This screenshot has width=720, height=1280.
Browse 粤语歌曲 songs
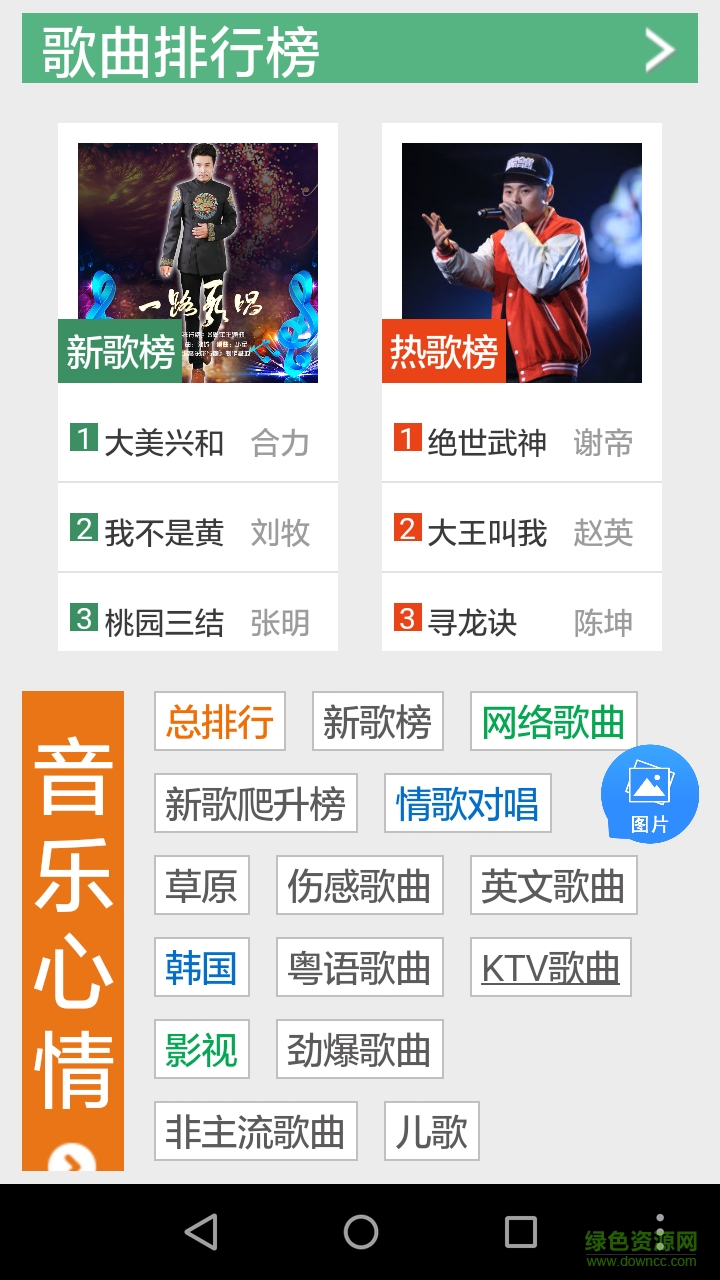coord(359,967)
